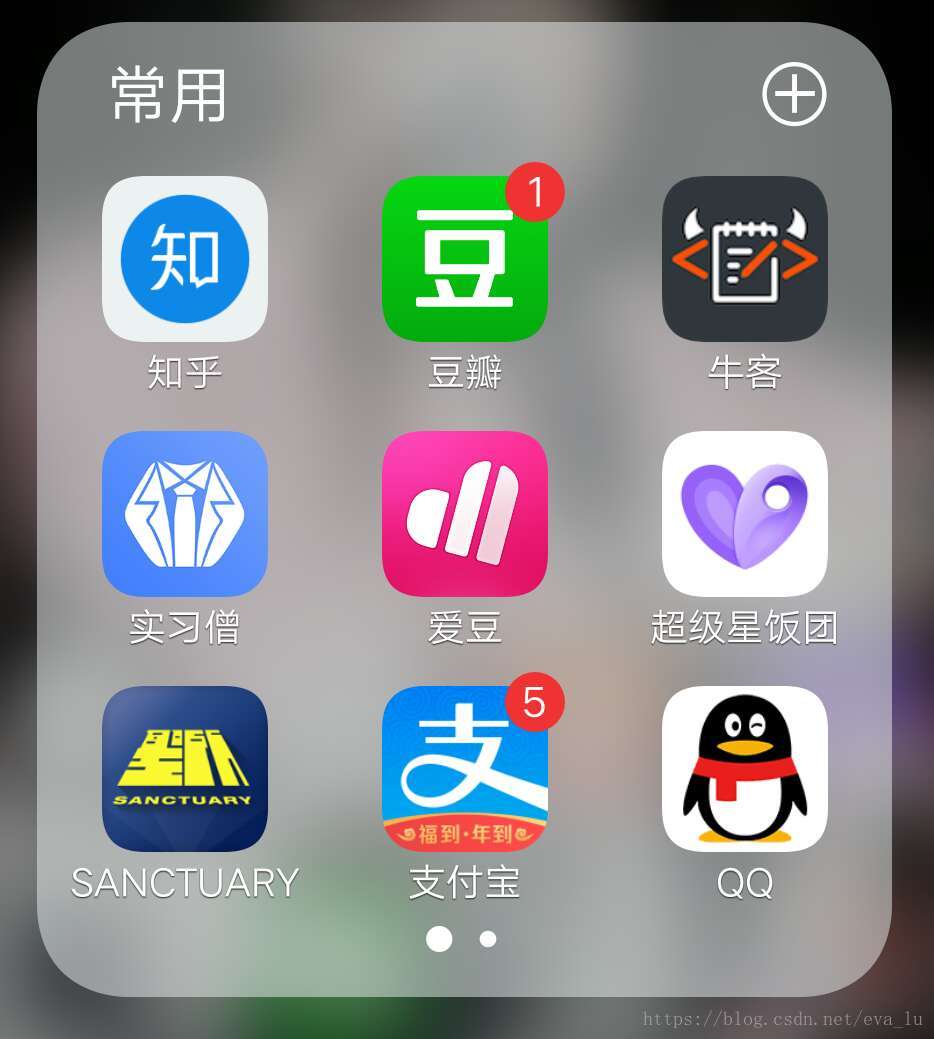Launch 超级星饭团
Viewport: 934px width, 1039px height.
[x=744, y=514]
